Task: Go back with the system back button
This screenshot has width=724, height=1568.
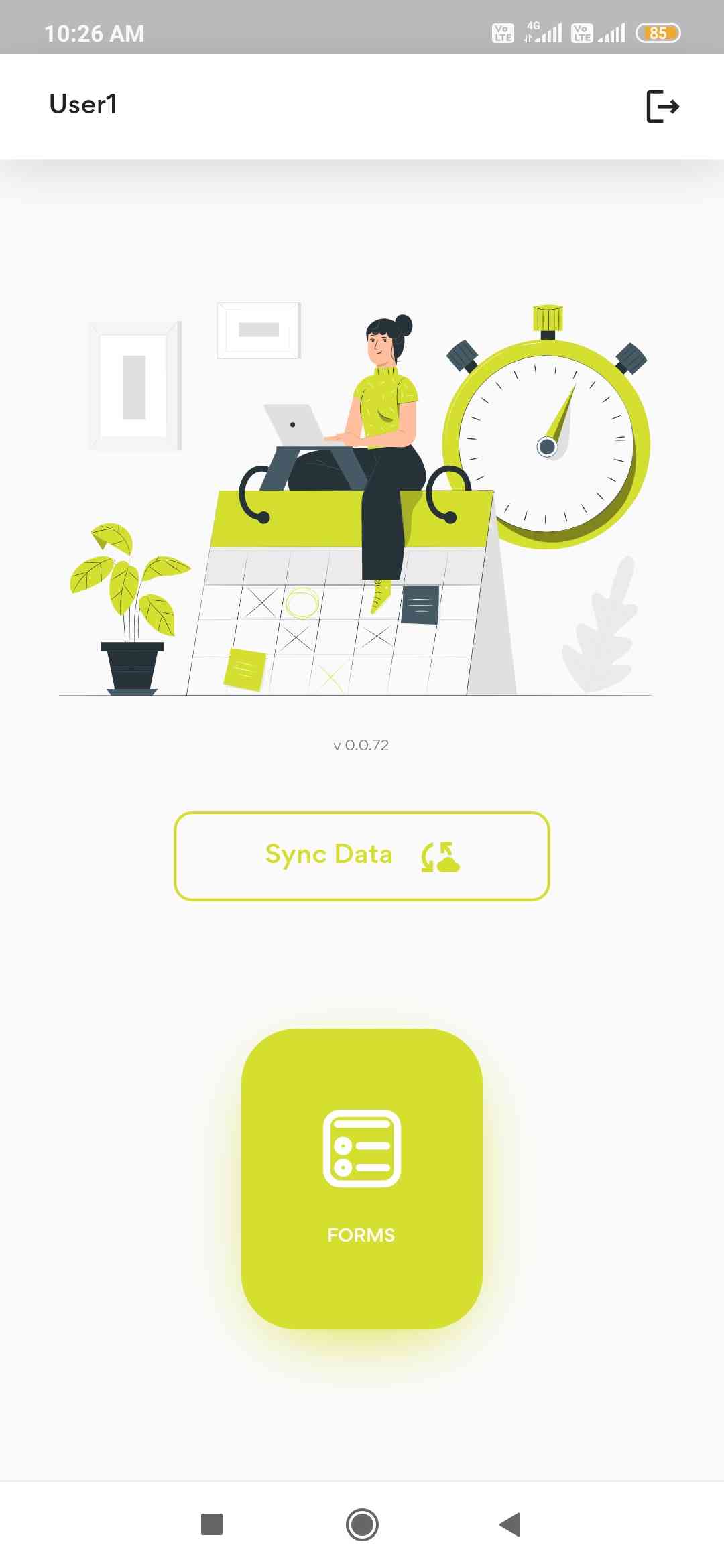Action: pos(511,1524)
